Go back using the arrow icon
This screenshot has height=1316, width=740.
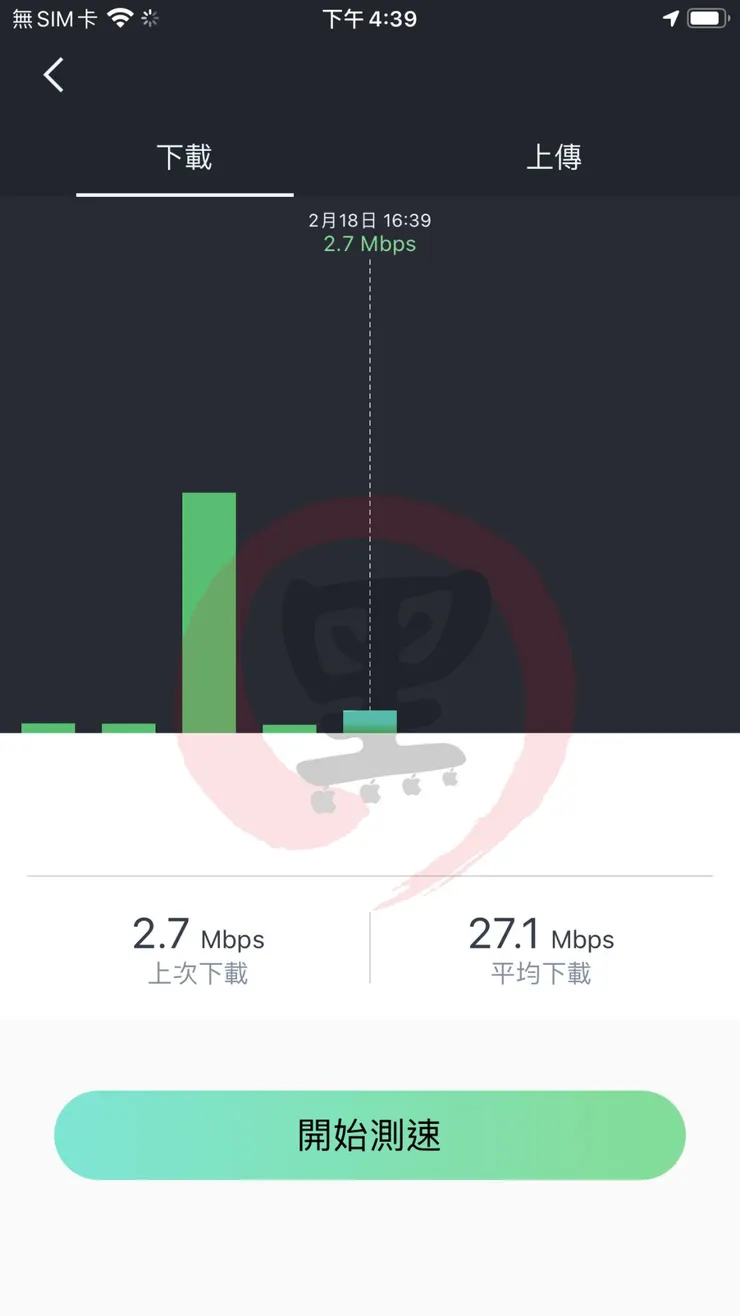[54, 75]
